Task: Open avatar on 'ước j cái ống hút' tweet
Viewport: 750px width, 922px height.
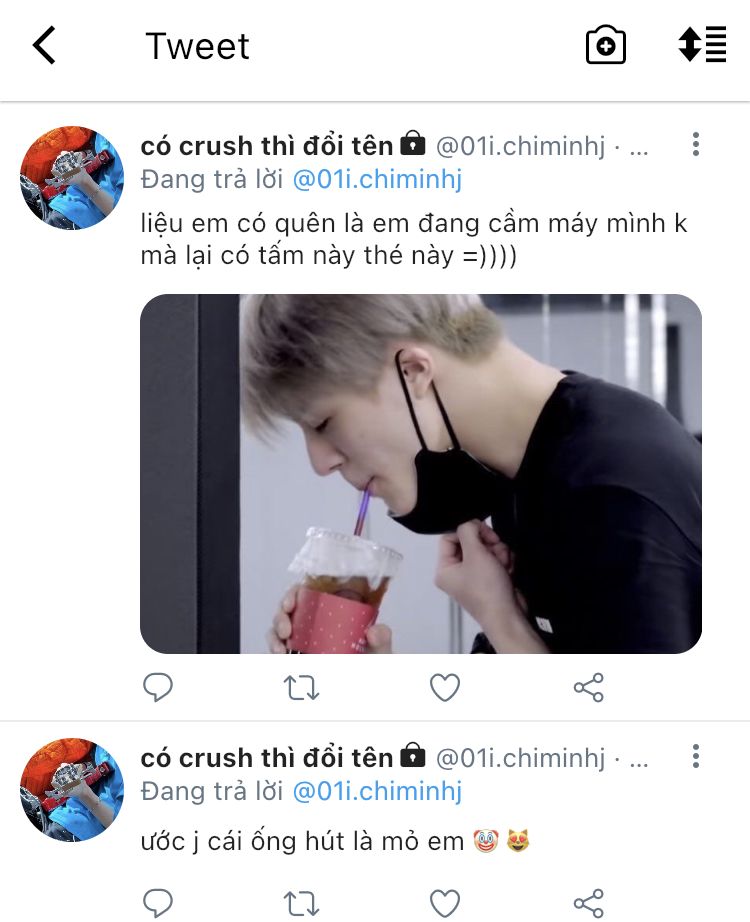Action: click(72, 790)
